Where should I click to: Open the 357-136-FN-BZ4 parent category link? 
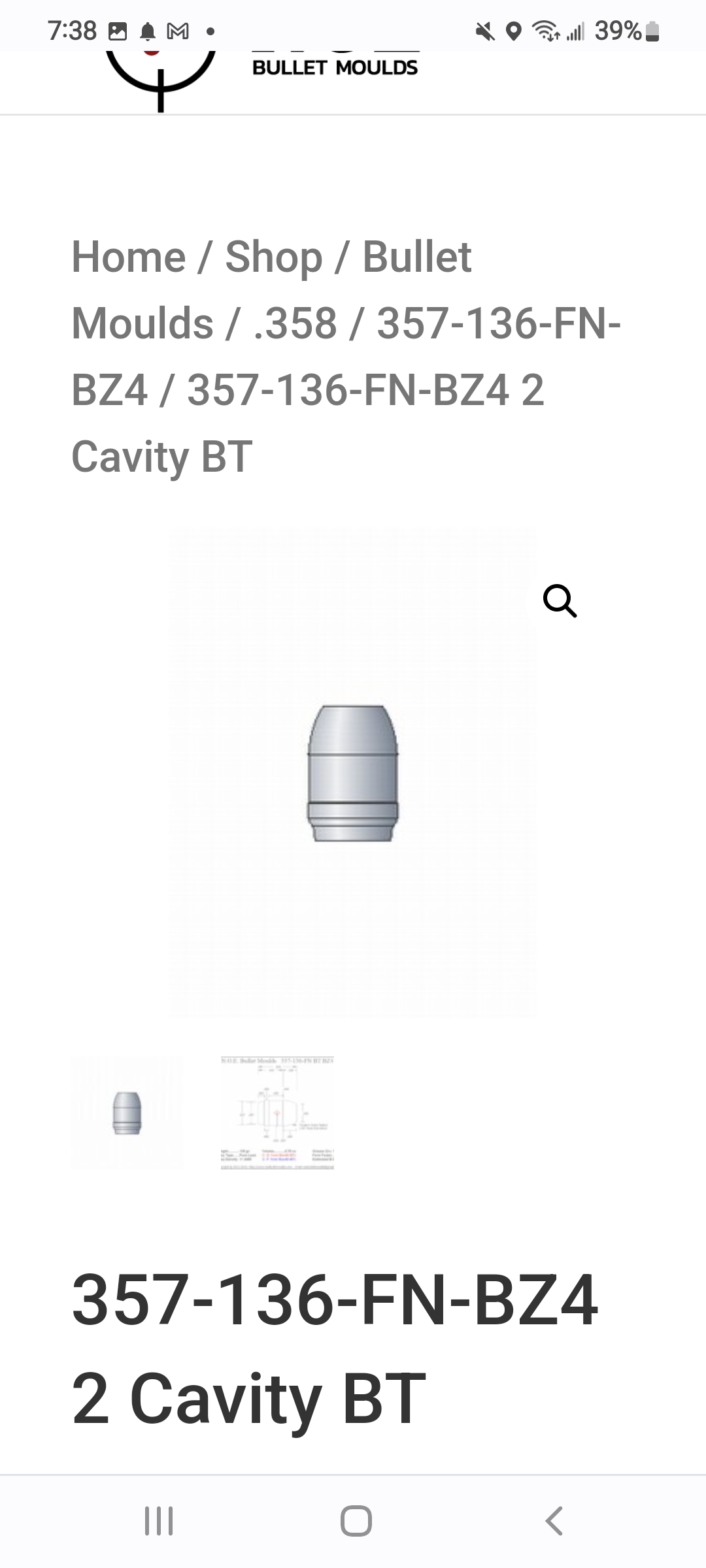point(346,357)
